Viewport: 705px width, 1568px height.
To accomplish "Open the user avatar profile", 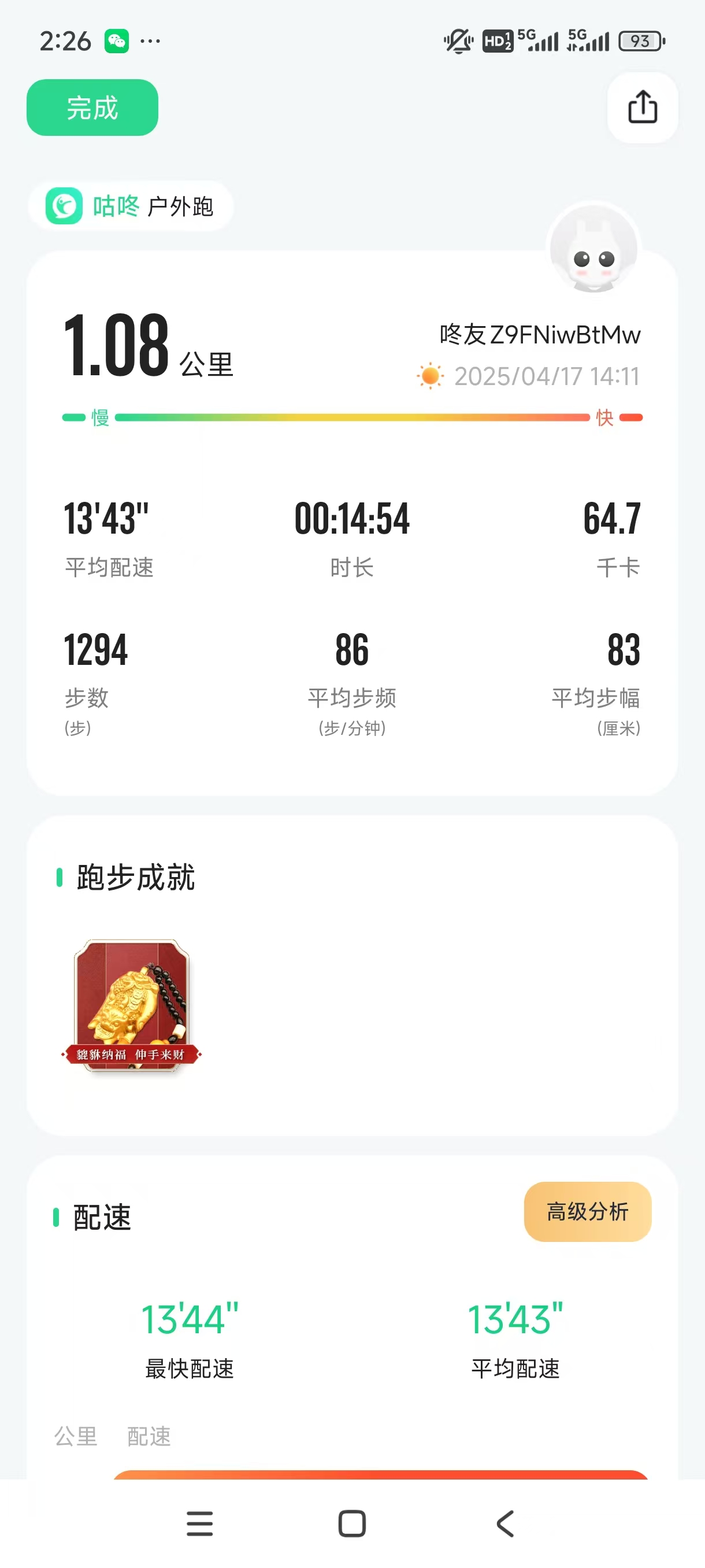I will tap(593, 247).
